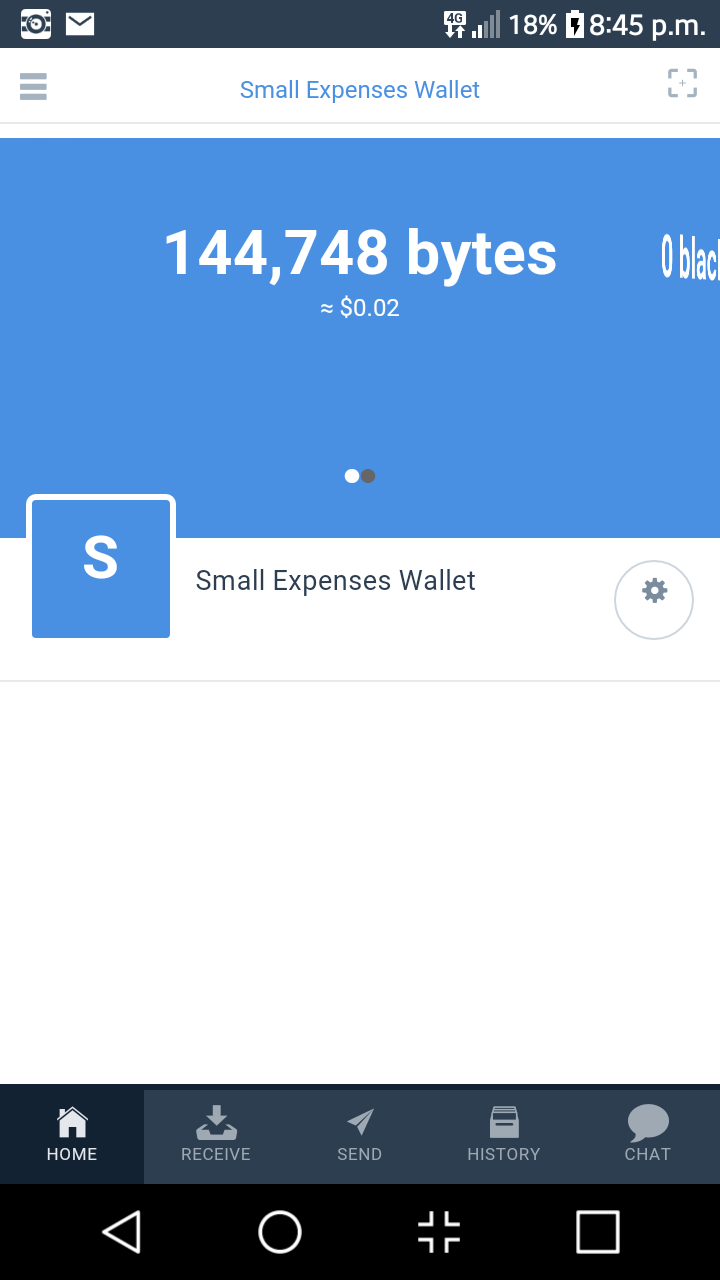The width and height of the screenshot is (720, 1280).
Task: Switch to the Send tab
Action: [360, 1135]
